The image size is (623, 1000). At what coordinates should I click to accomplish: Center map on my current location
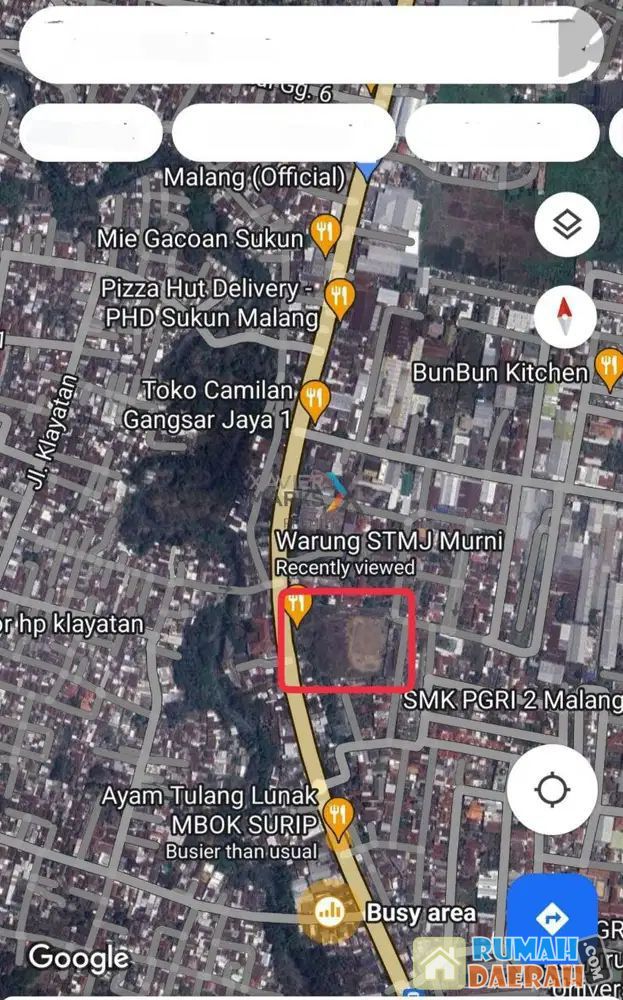click(x=552, y=790)
